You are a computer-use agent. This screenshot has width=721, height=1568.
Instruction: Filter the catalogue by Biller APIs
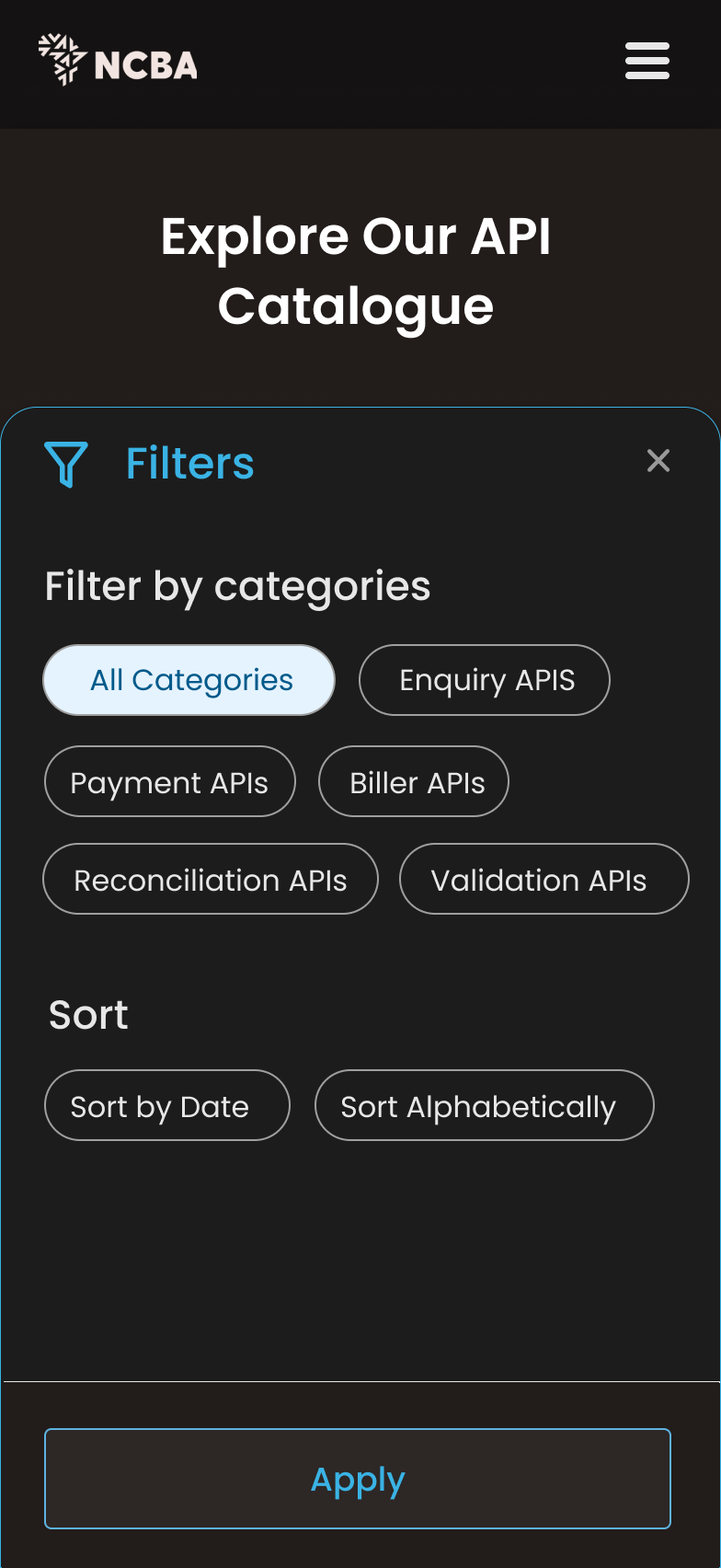tap(414, 781)
